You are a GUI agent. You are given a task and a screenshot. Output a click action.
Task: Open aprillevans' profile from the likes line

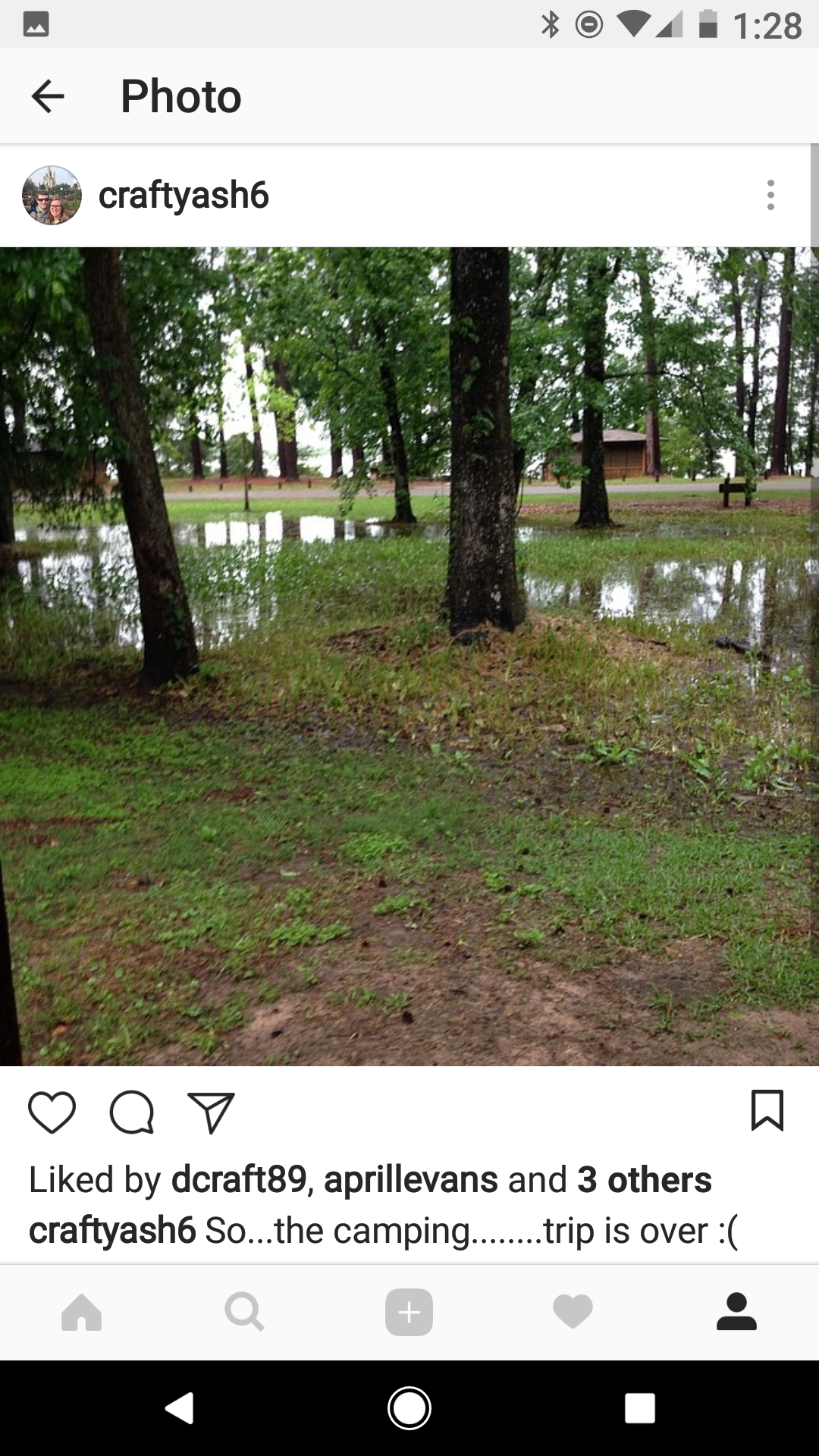click(411, 1180)
